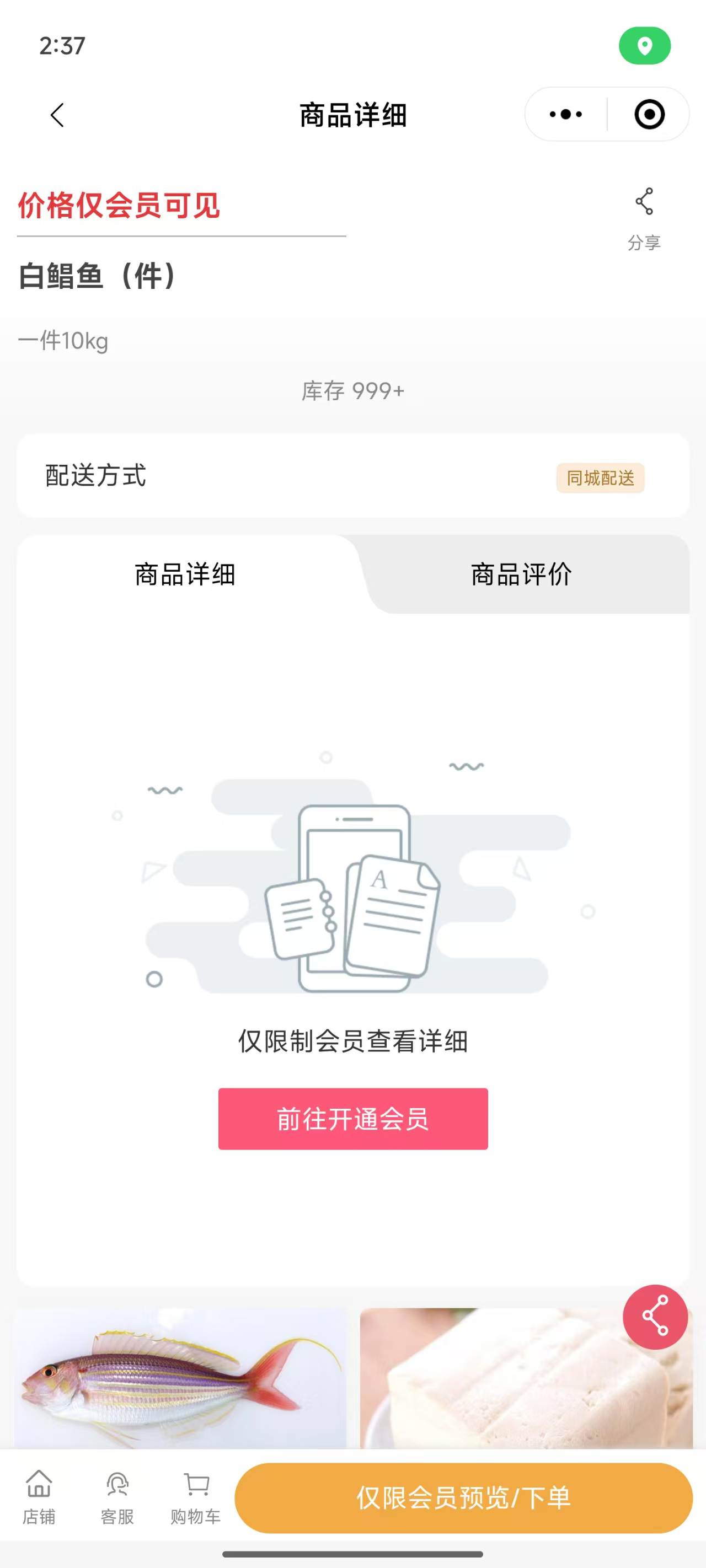This screenshot has width=706, height=1568.
Task: Go back from the 商品详细 page
Action: pyautogui.click(x=57, y=115)
